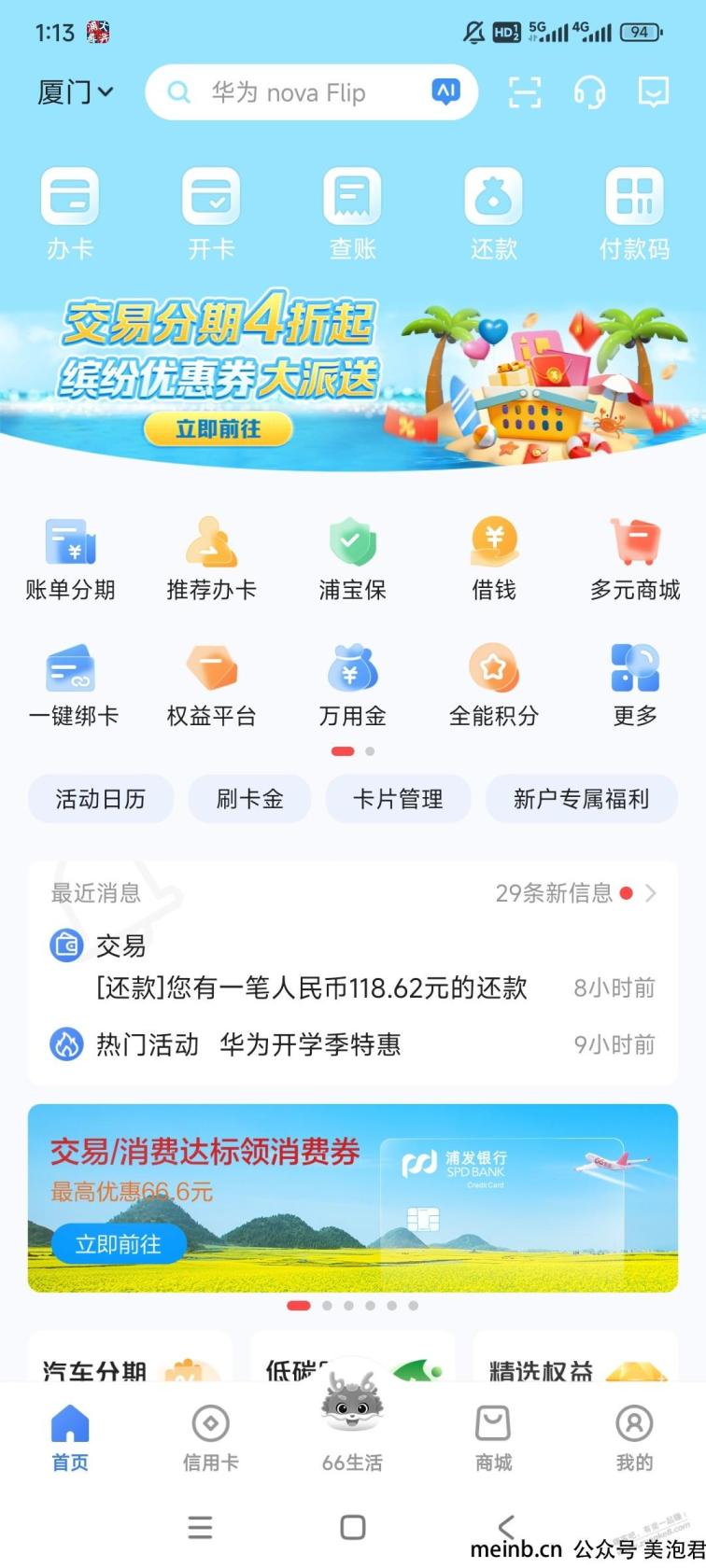Show the 付款码 payment code

pos(634,215)
